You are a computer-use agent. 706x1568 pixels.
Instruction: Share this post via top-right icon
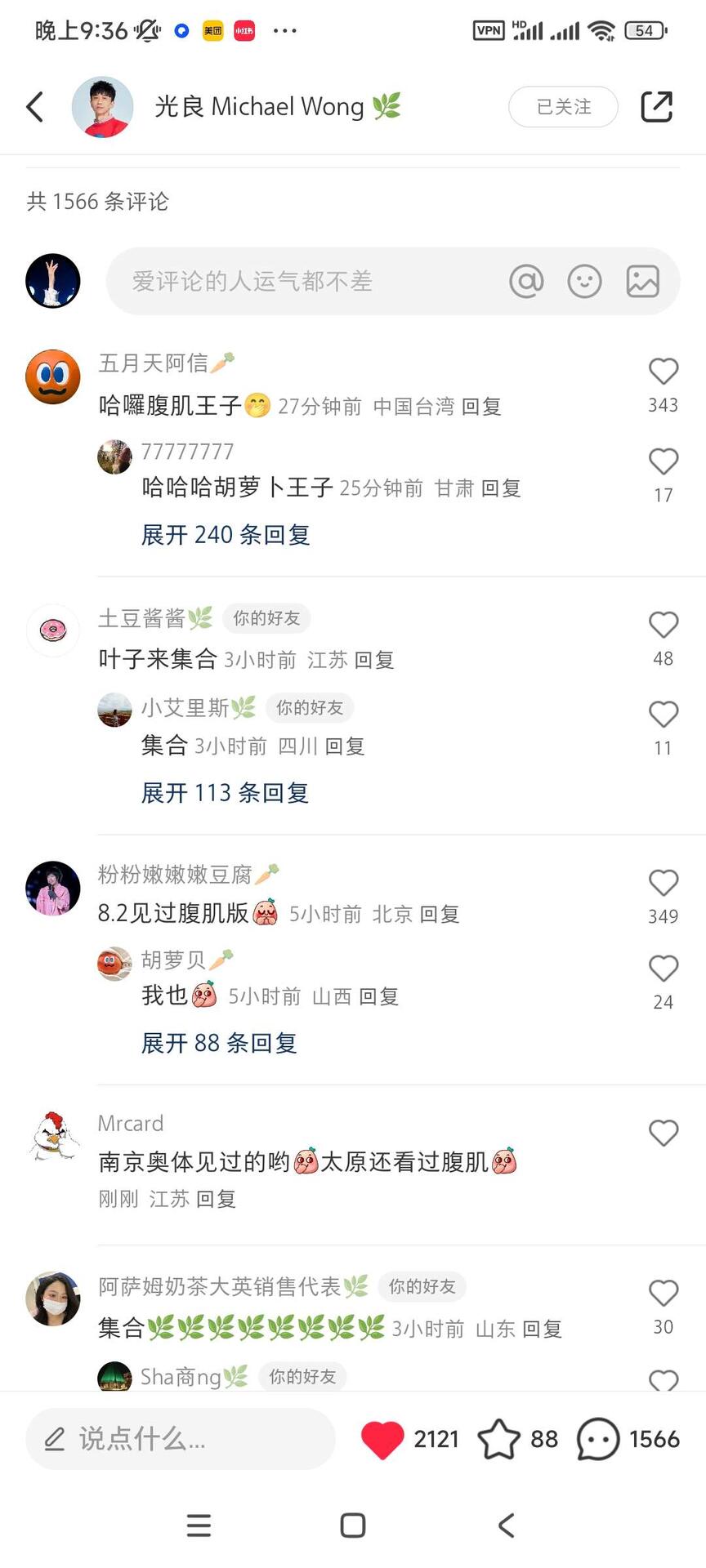[x=656, y=107]
